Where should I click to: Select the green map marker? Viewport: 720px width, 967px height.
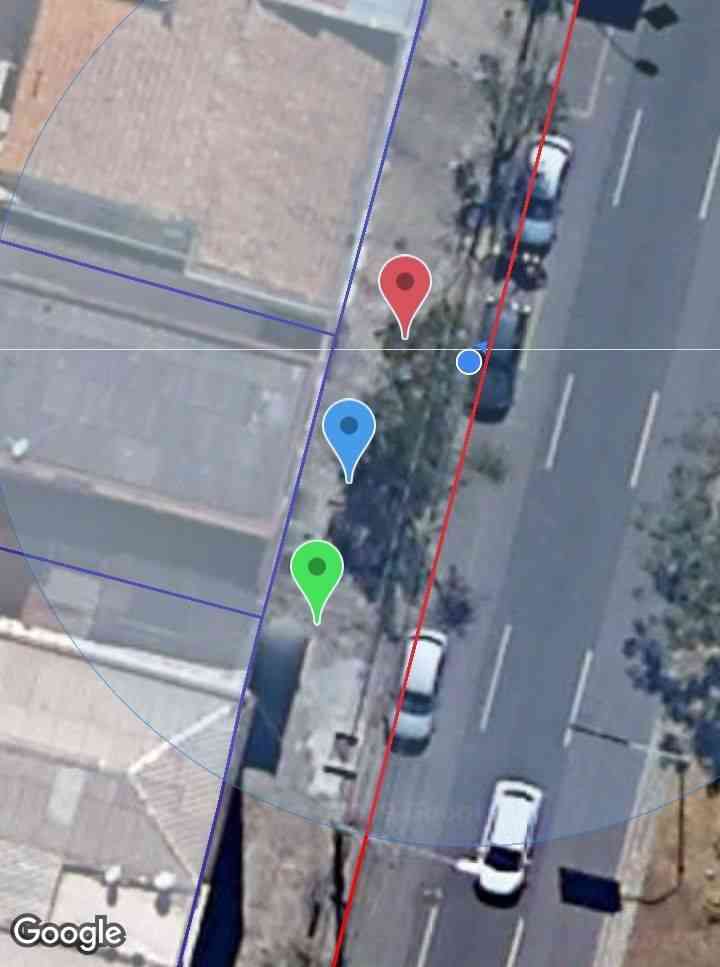317,571
